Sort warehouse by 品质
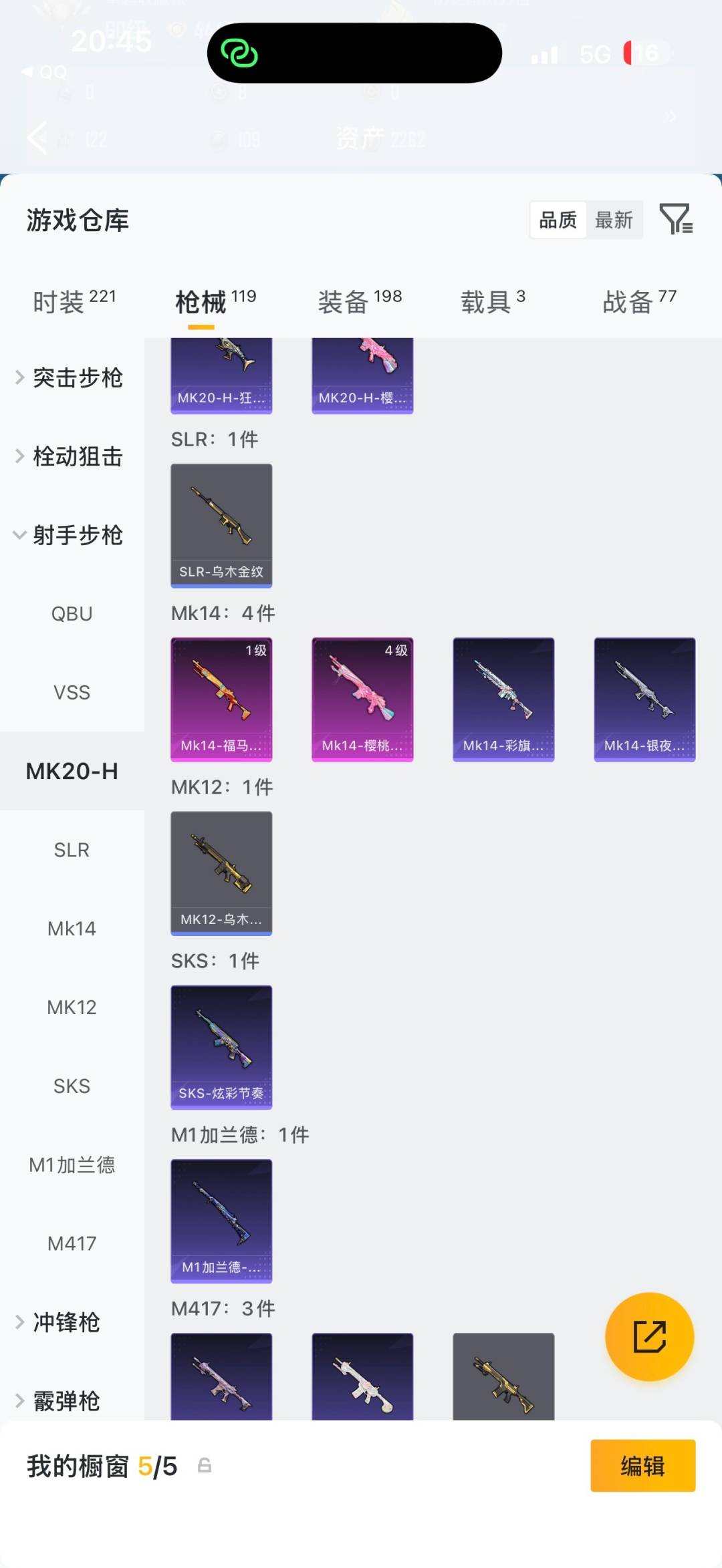This screenshot has width=722, height=1568. point(558,220)
